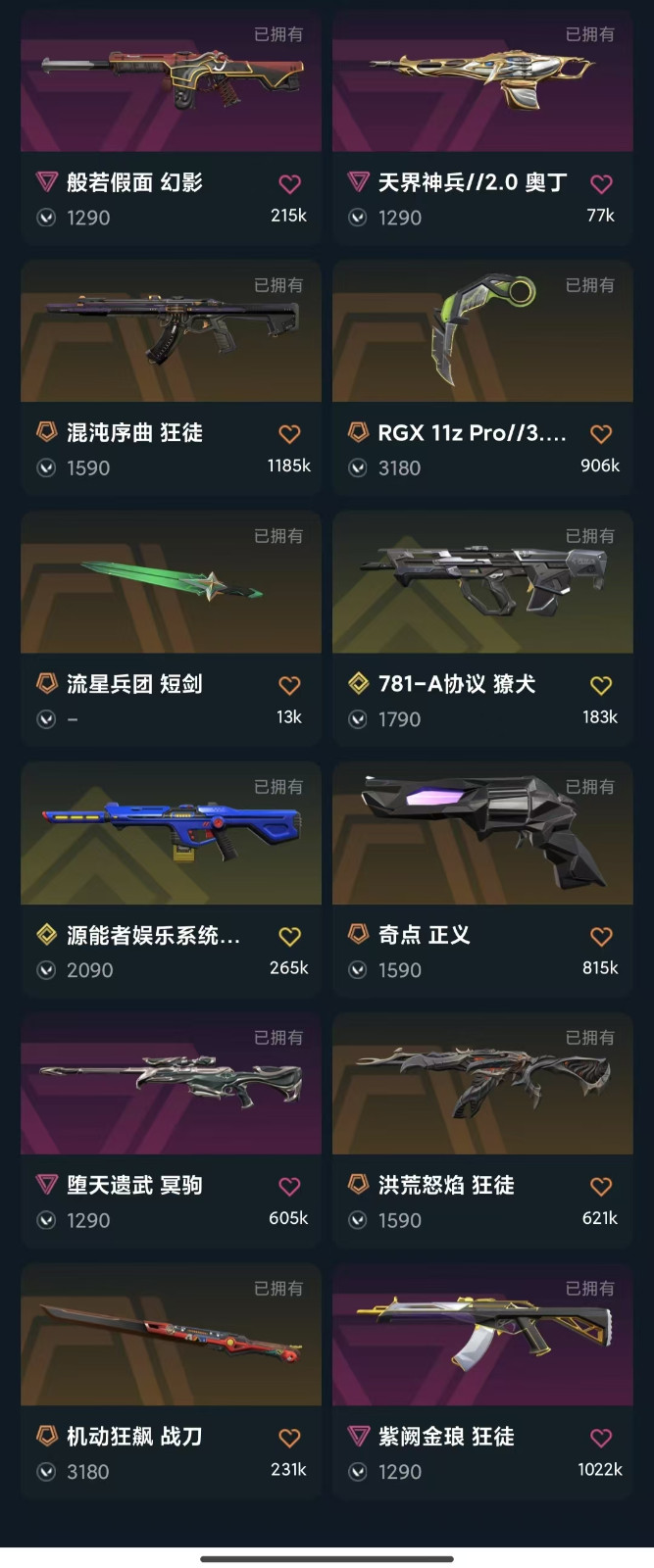Like the RGX 11z Pro skin

pyautogui.click(x=601, y=434)
